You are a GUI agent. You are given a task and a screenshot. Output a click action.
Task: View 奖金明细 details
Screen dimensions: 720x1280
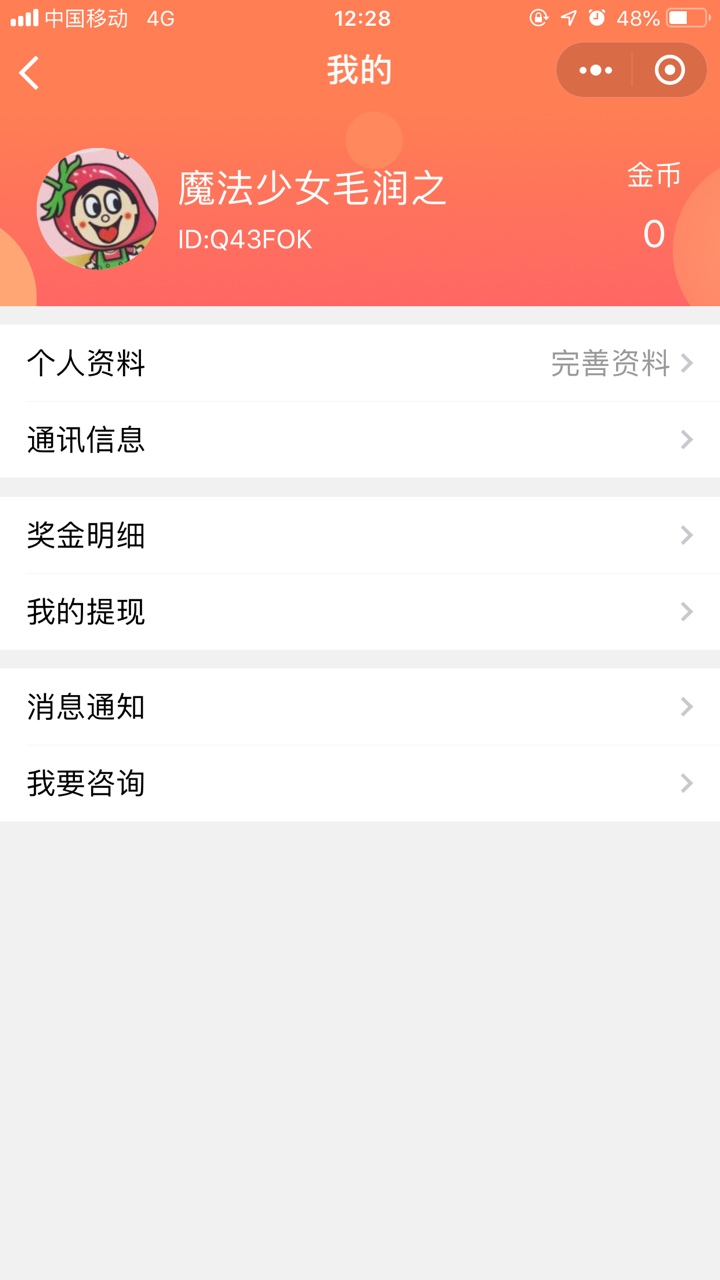(x=360, y=535)
